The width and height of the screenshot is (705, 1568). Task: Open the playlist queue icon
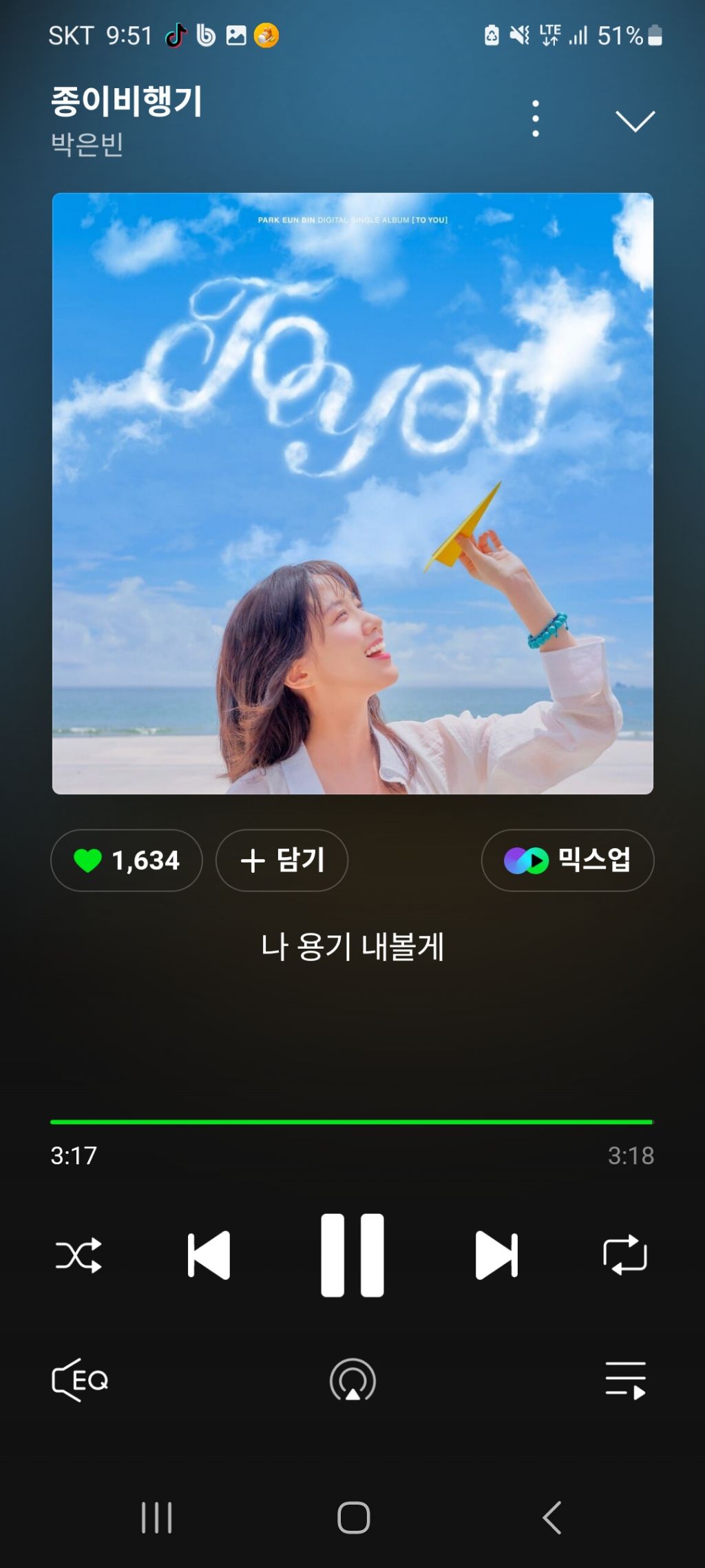625,1381
